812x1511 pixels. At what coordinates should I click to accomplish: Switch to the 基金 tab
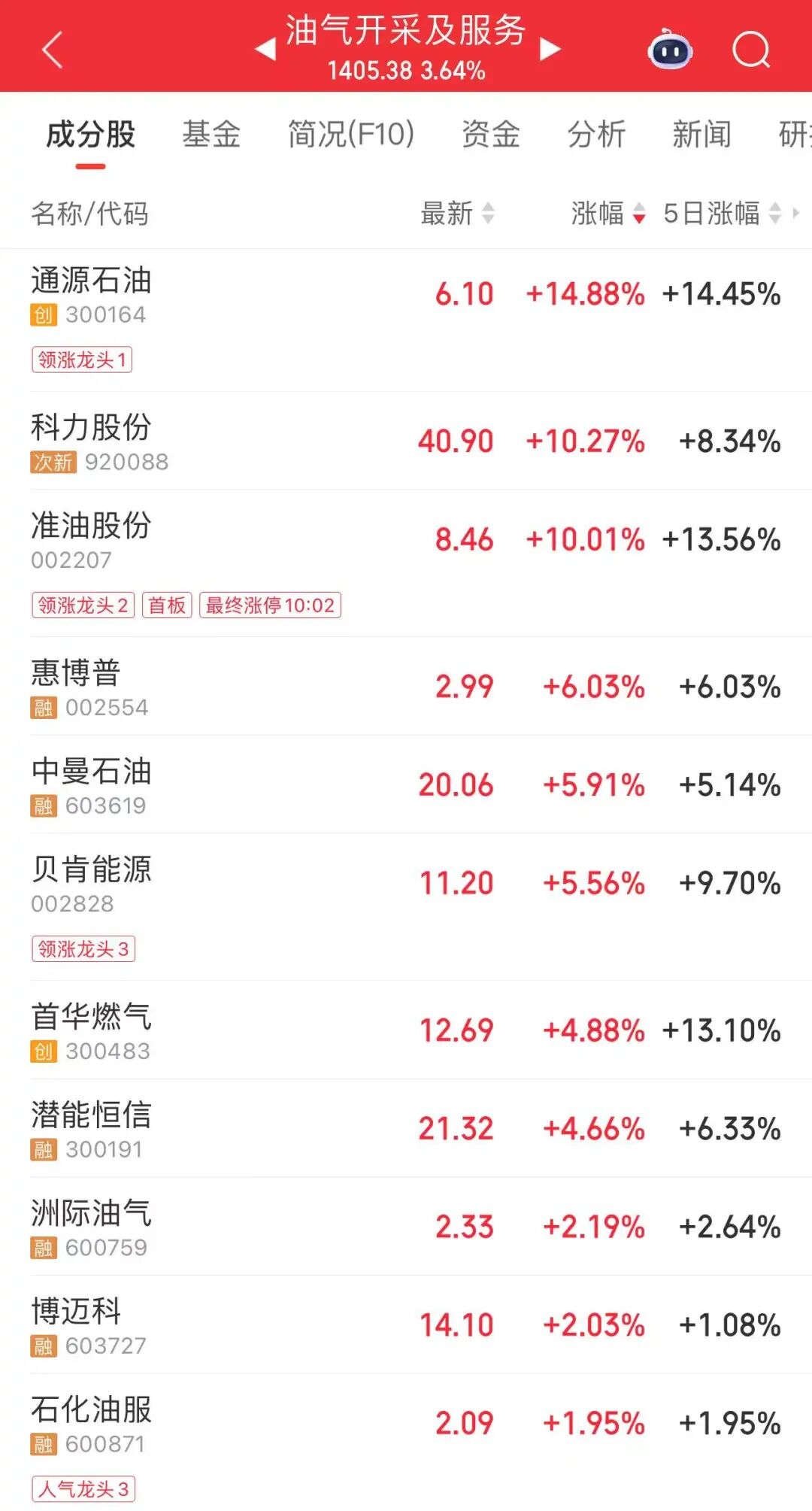211,135
